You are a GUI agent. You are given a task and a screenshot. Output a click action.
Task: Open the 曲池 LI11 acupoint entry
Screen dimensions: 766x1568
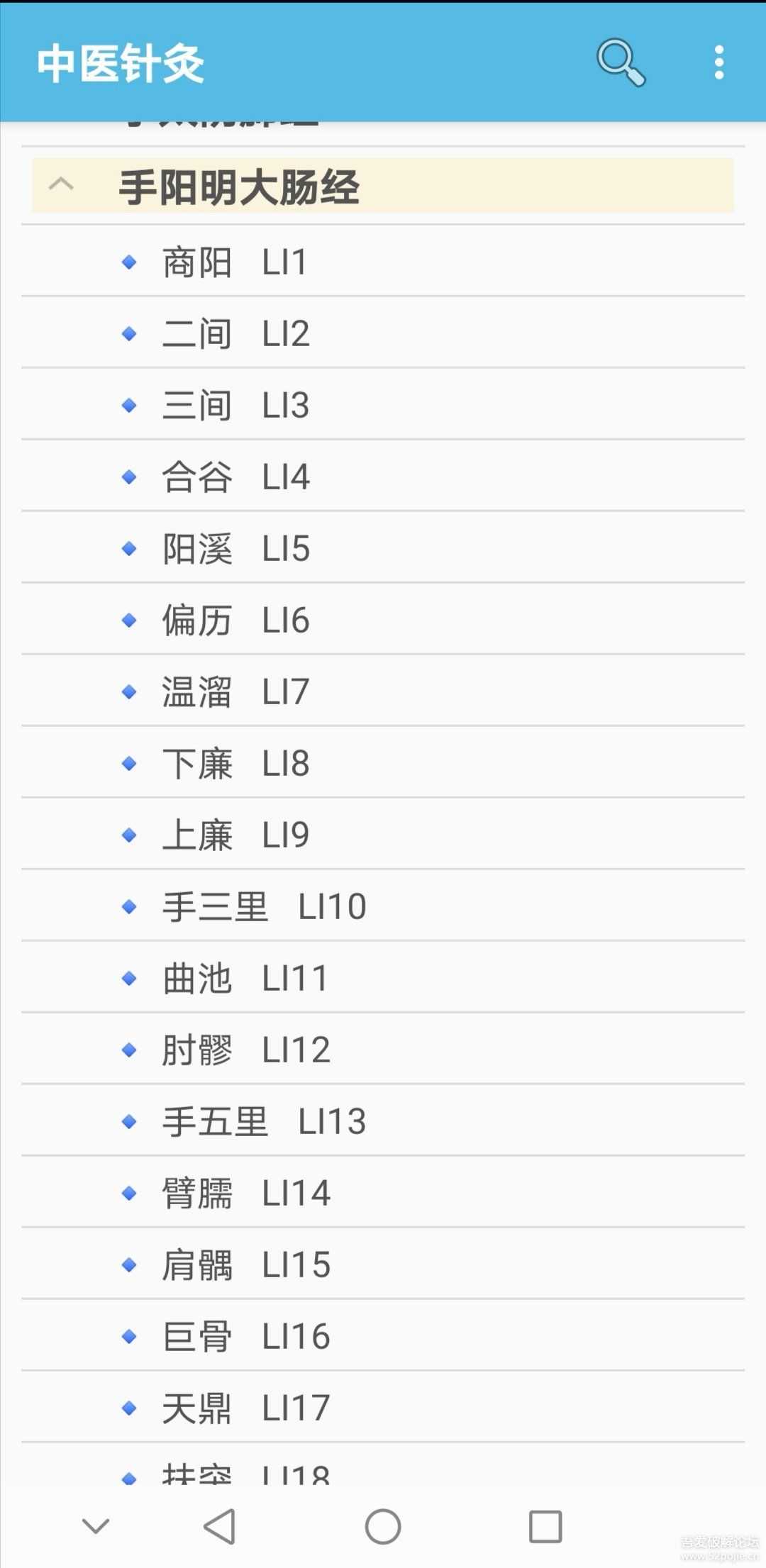(255, 977)
